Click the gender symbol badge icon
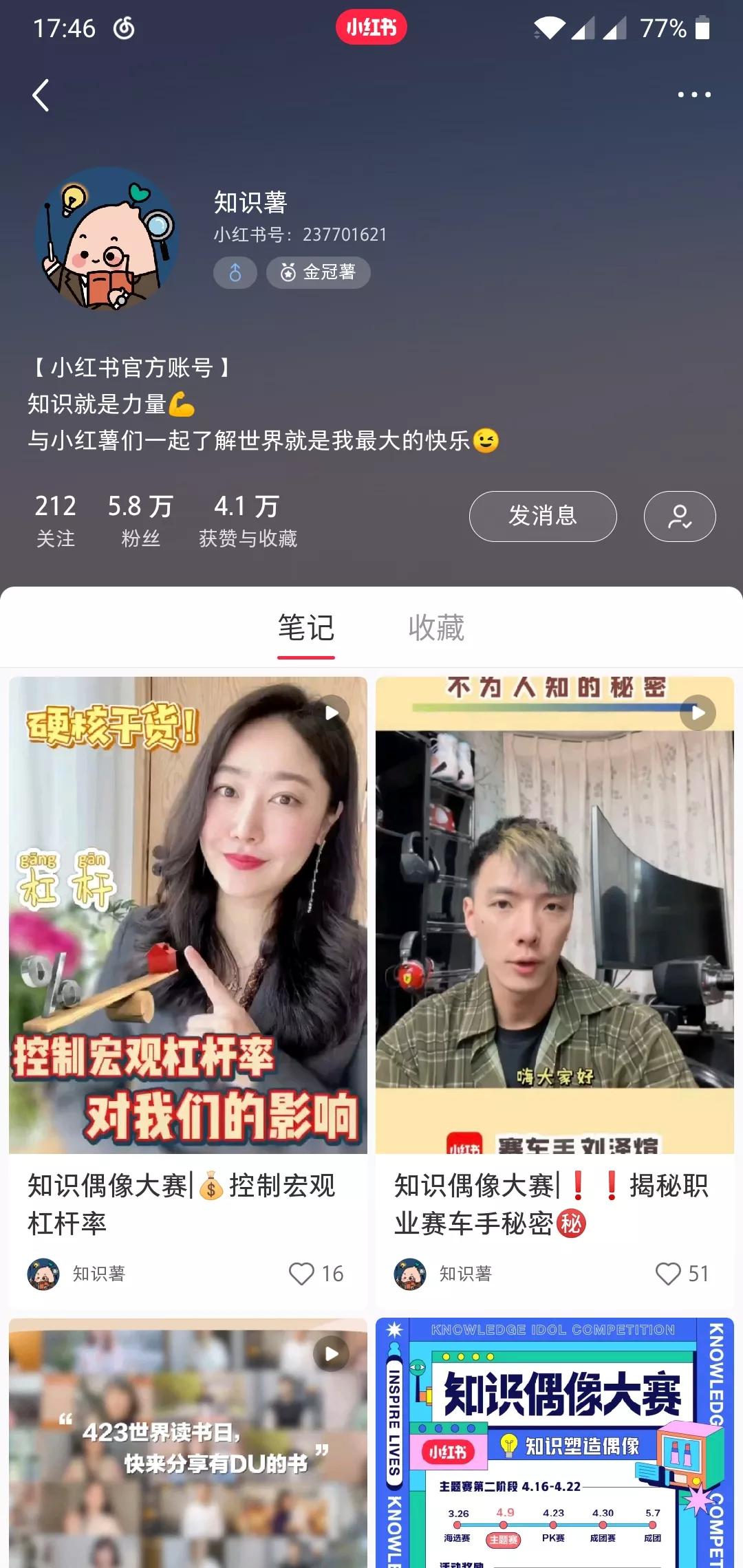 click(x=235, y=272)
